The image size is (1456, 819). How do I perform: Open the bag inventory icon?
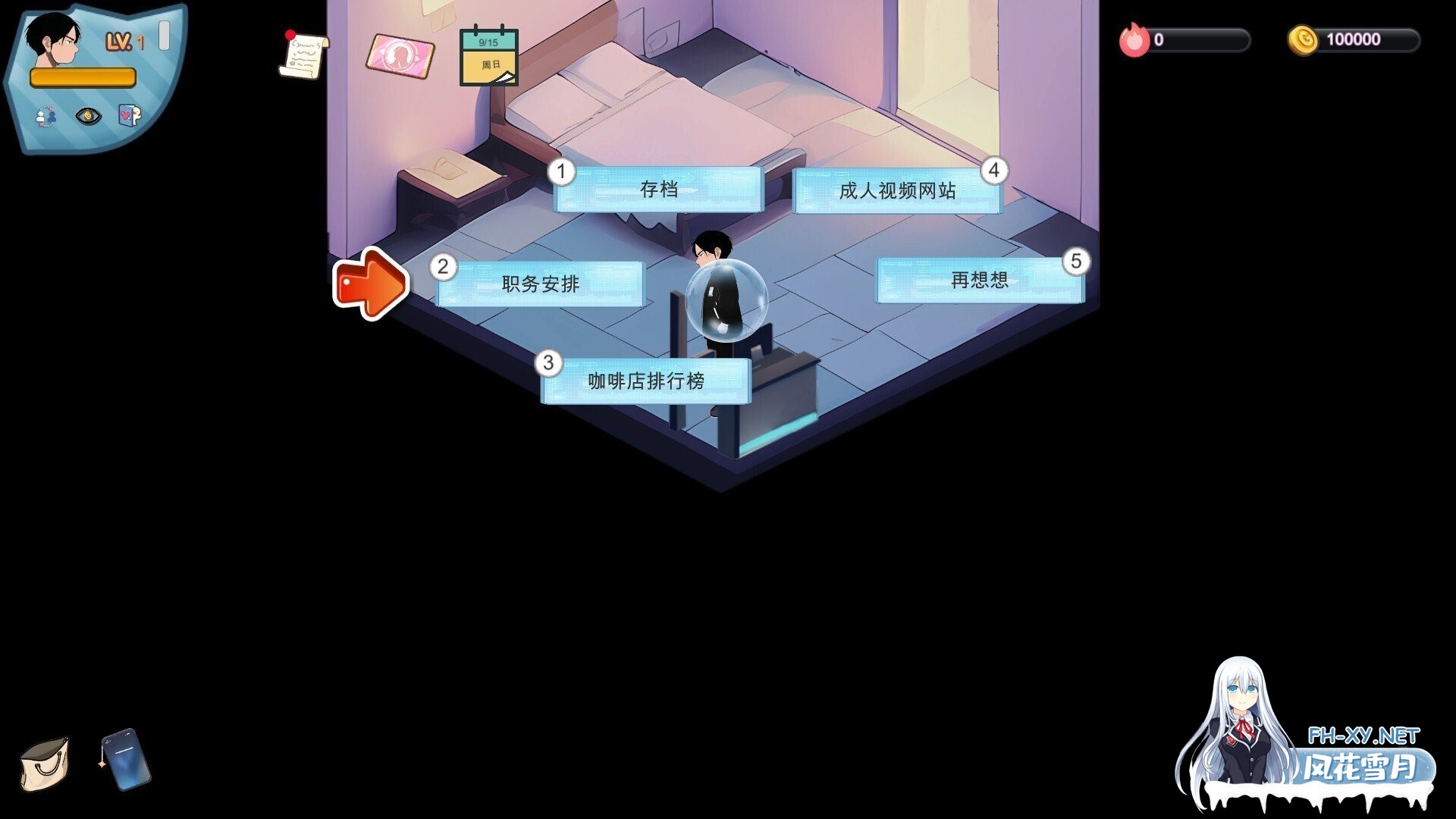pos(45,763)
